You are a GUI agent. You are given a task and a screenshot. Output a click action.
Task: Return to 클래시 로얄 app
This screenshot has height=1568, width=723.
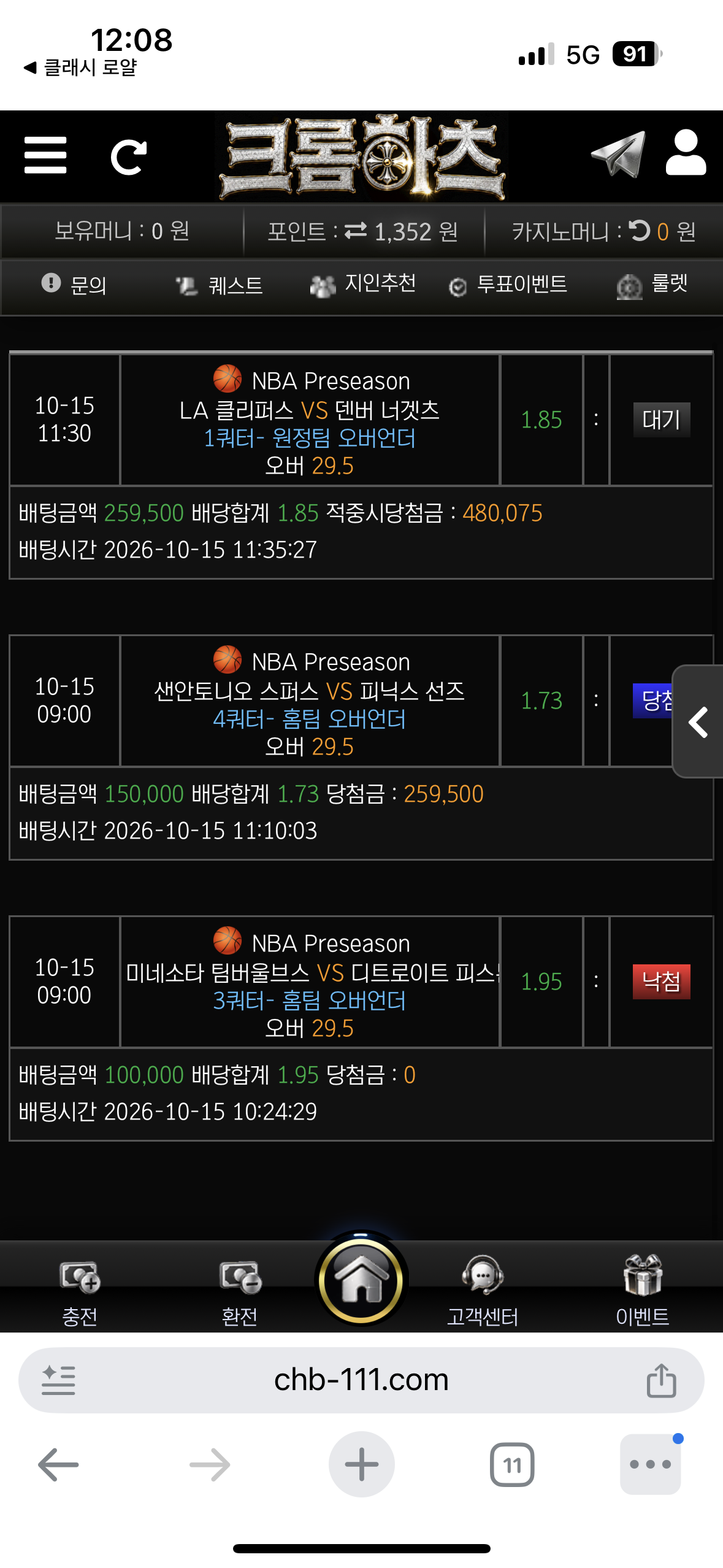[80, 67]
